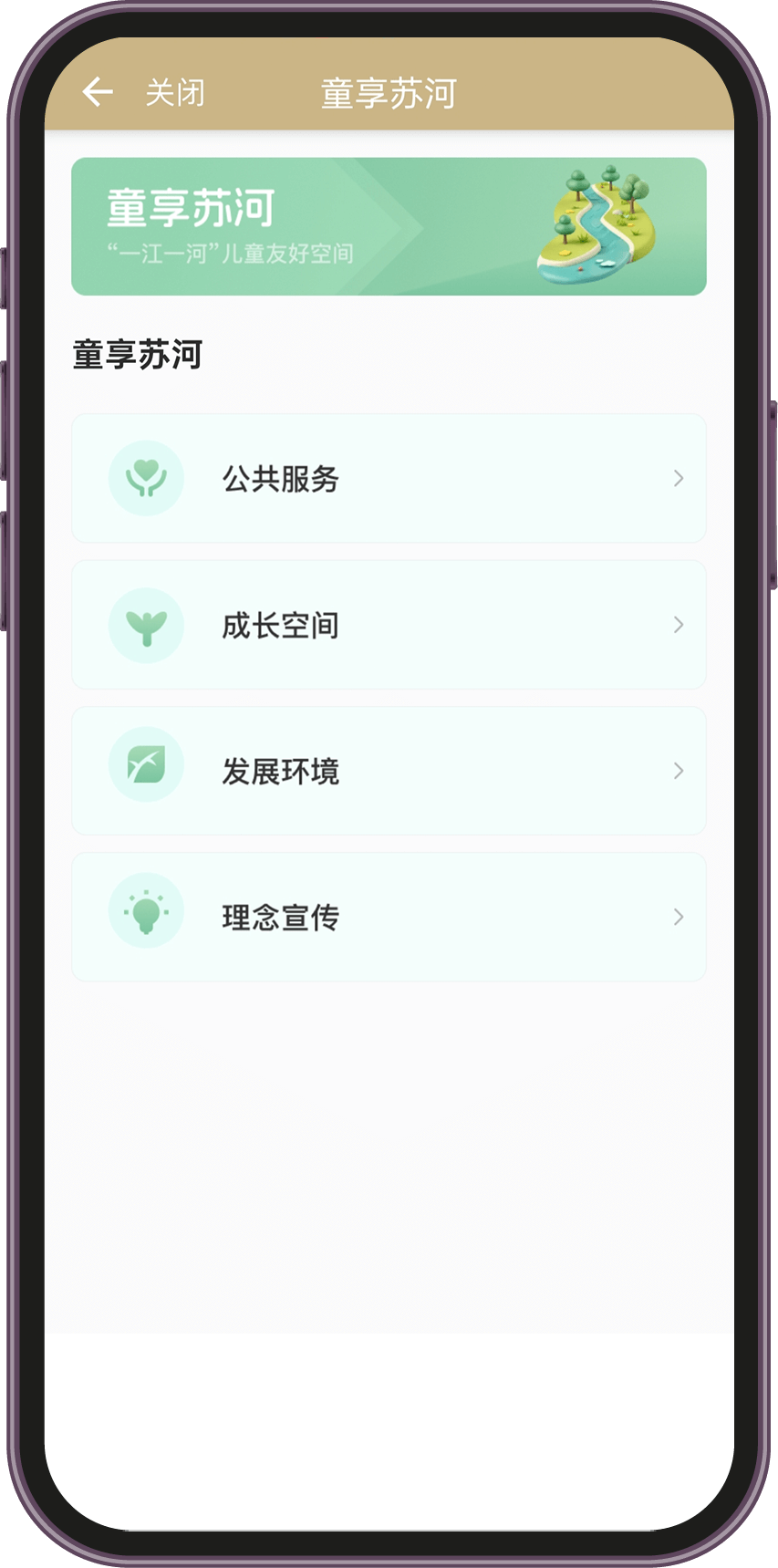Select the 发展环境 entry
Viewport: 778px width, 1568px height.
point(389,771)
